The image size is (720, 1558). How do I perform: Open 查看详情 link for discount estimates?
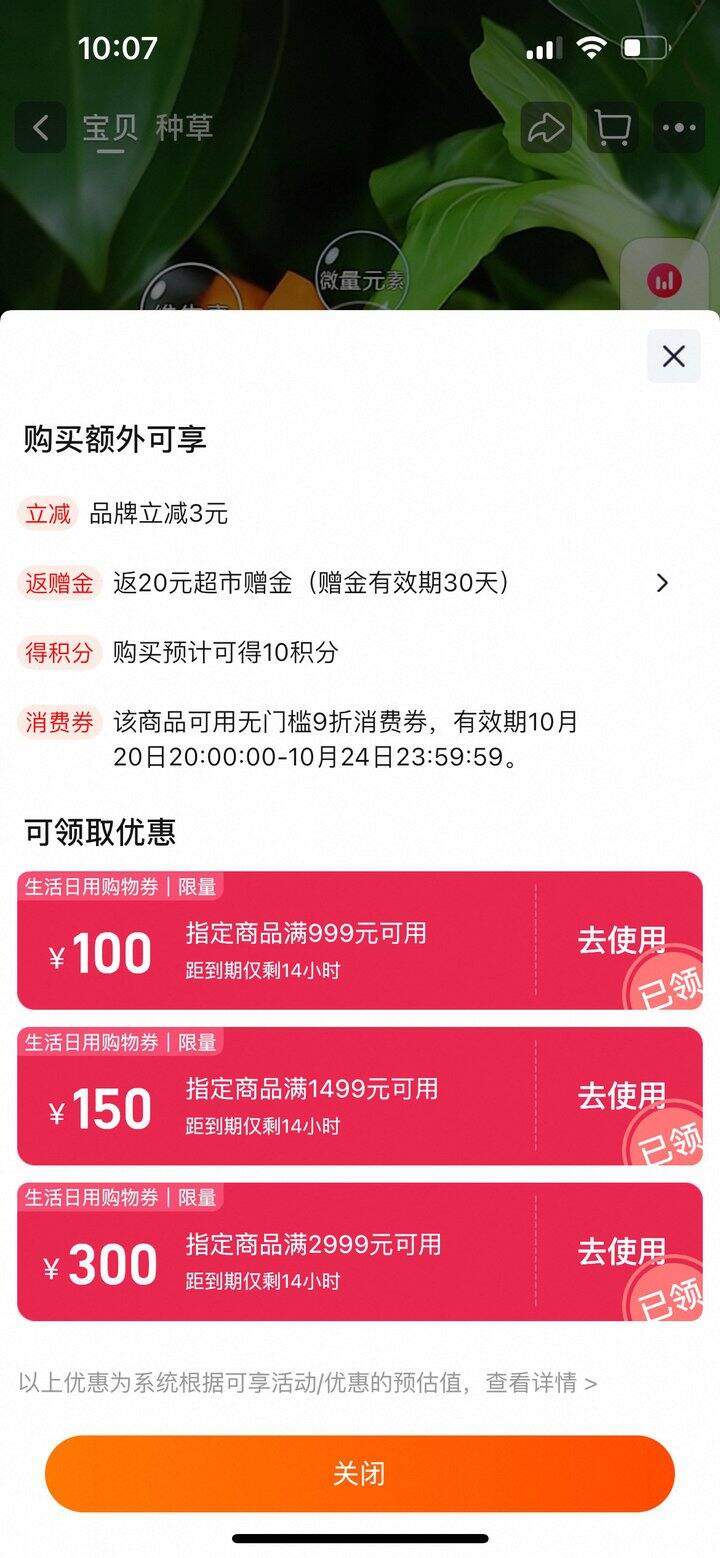coord(541,1383)
